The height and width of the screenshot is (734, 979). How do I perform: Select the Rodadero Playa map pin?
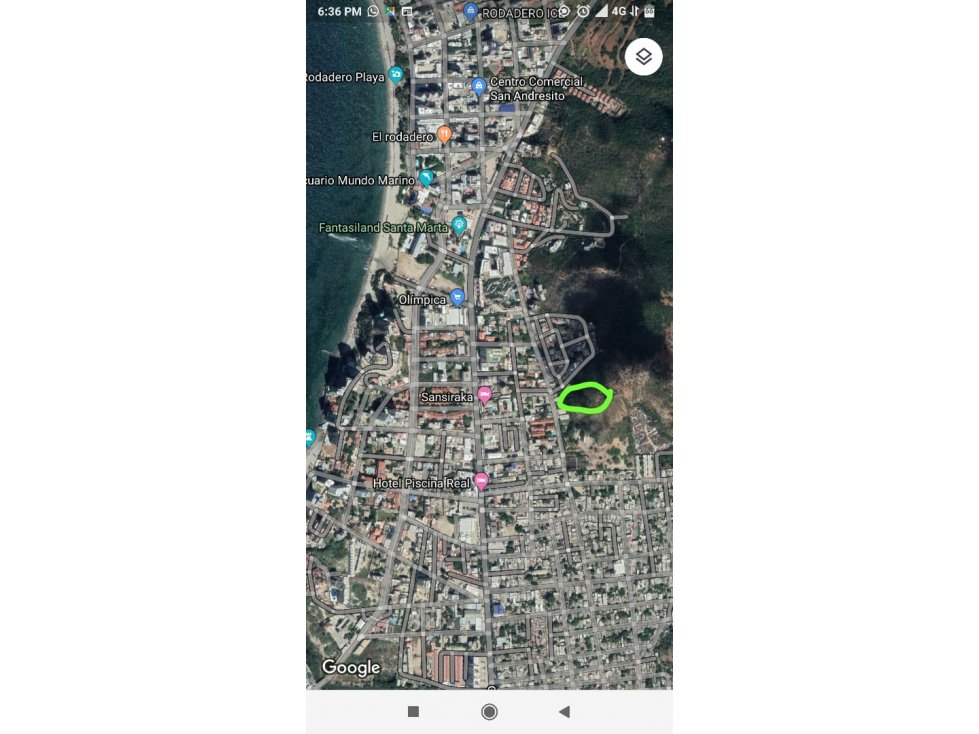pos(397,75)
